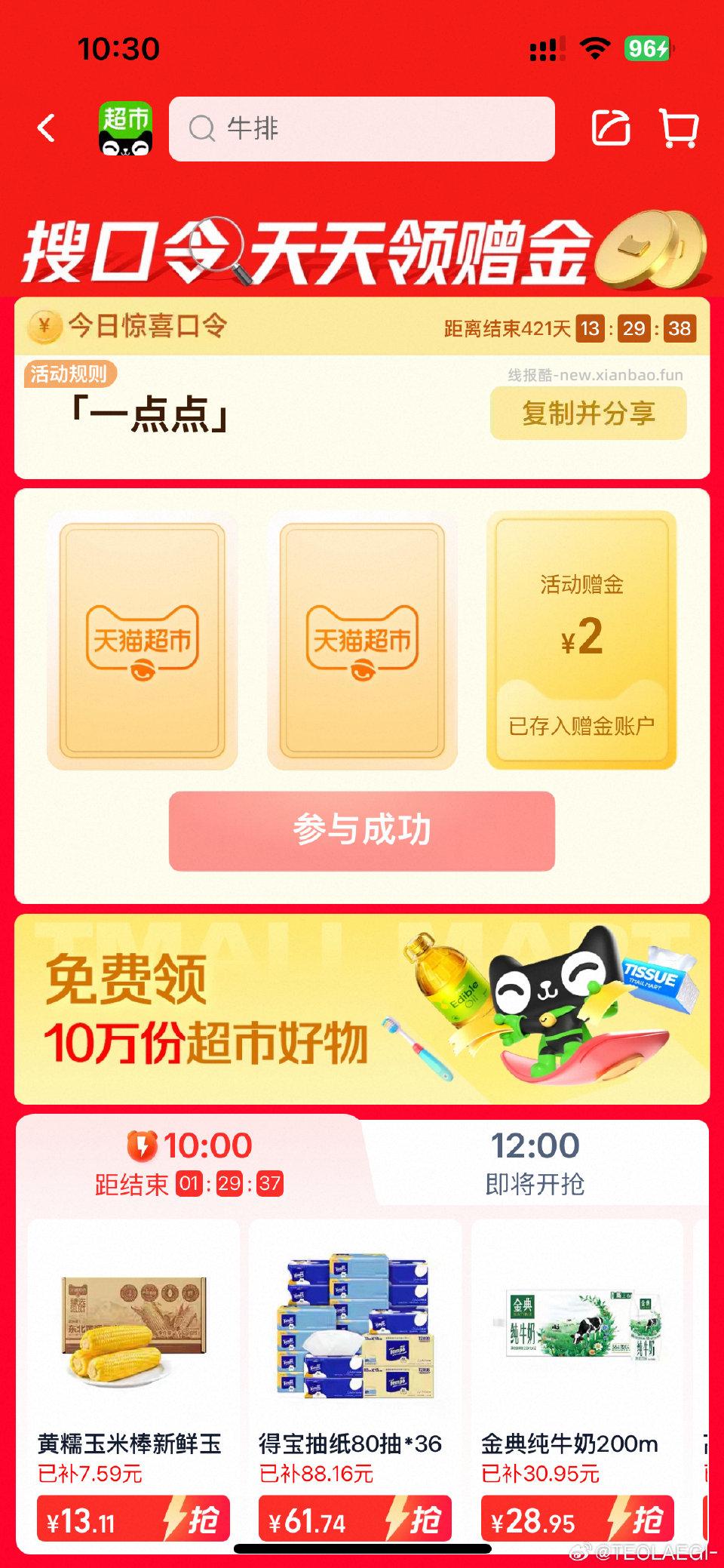The width and height of the screenshot is (724, 1568).
Task: Open the 天猫超市 logo next to the back arrow
Action: 126,128
